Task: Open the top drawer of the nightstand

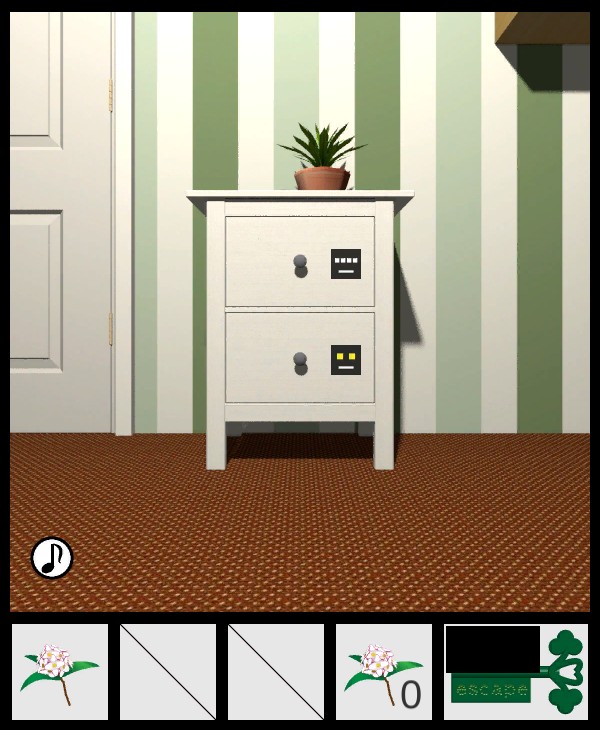Action: tap(299, 263)
